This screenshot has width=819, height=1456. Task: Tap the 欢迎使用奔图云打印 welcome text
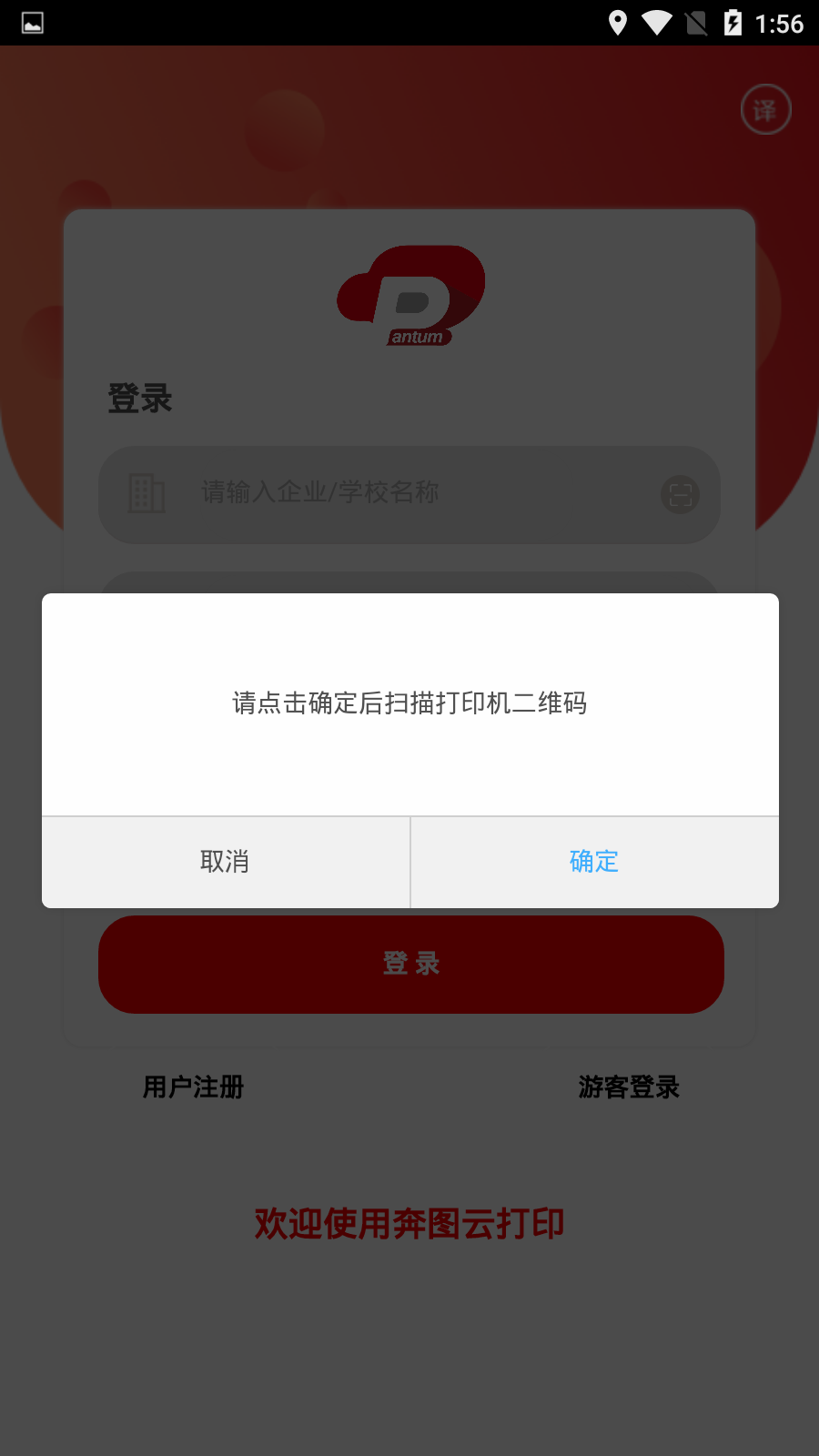point(409,1226)
